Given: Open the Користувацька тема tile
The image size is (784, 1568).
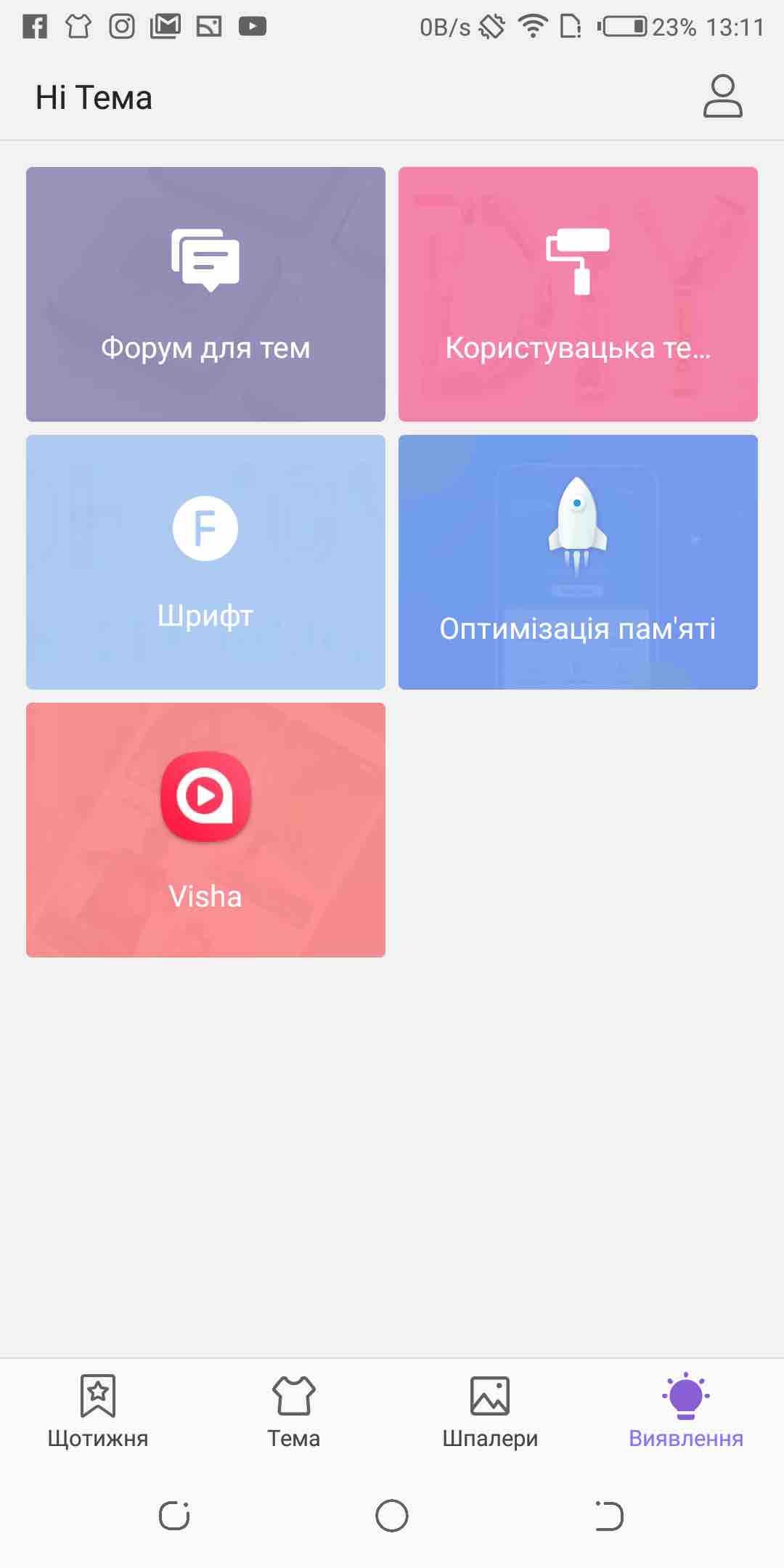Looking at the screenshot, I should tap(578, 294).
